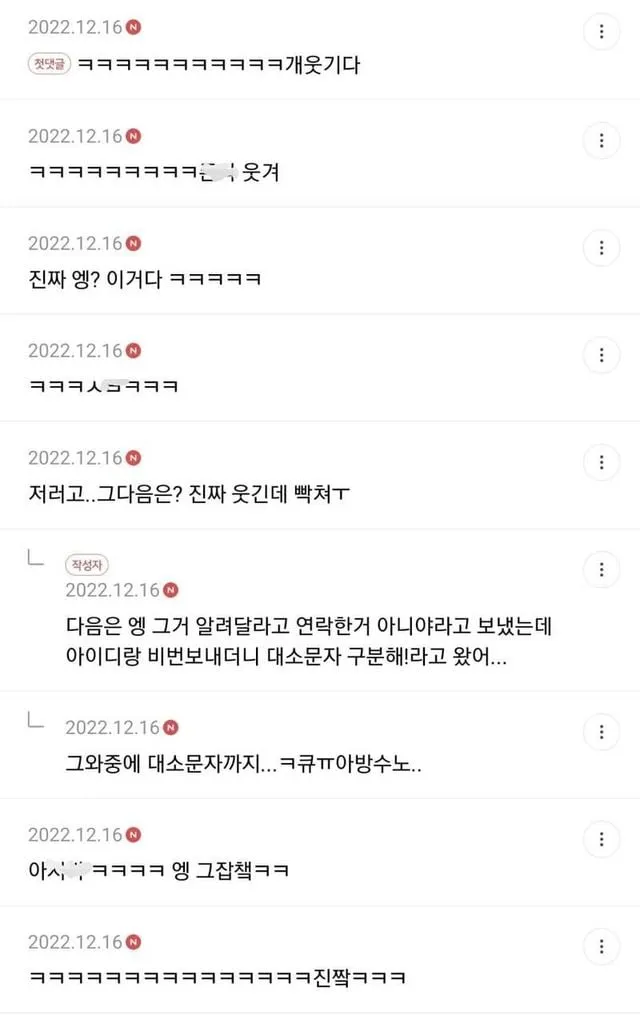The width and height of the screenshot is (640, 1026).
Task: Show more options for the short 'ㅋㅋㅋㅅㅂㅋㅋㅋ' comment
Action: pos(601,354)
